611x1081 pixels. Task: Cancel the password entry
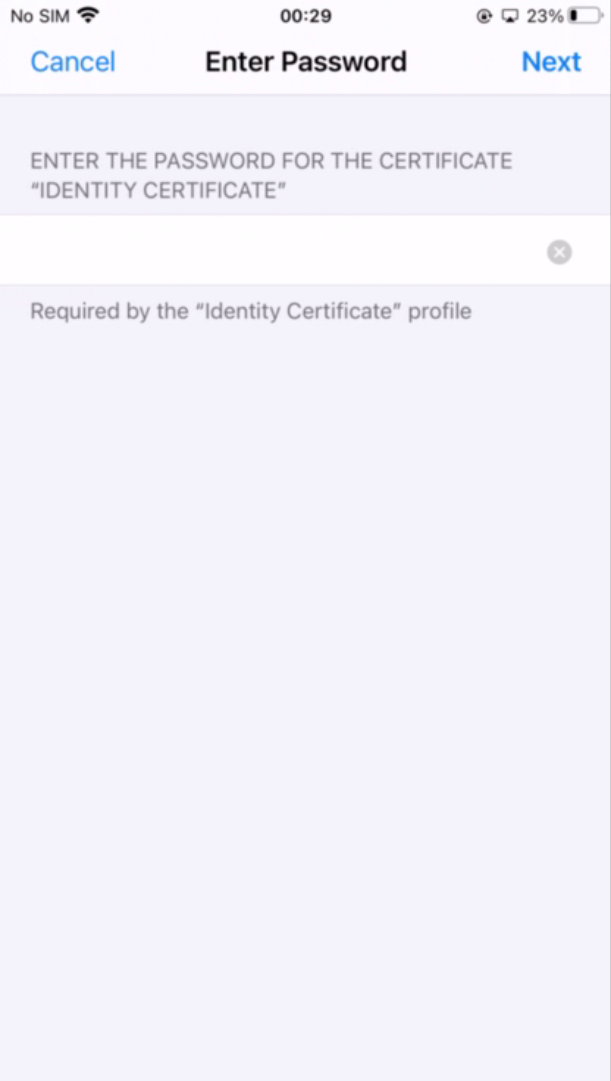tap(73, 62)
